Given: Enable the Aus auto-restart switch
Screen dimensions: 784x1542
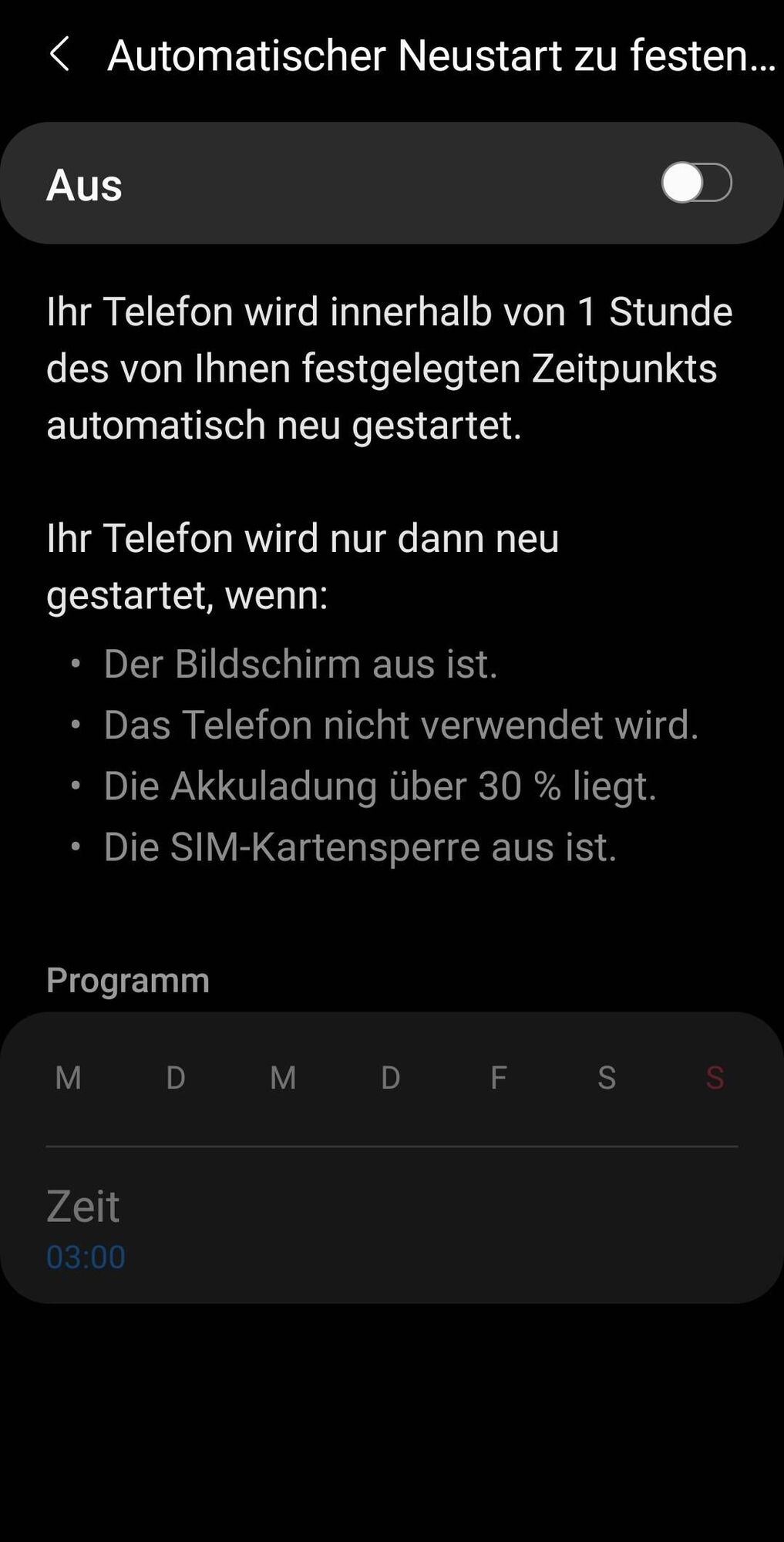Looking at the screenshot, I should pyautogui.click(x=696, y=183).
